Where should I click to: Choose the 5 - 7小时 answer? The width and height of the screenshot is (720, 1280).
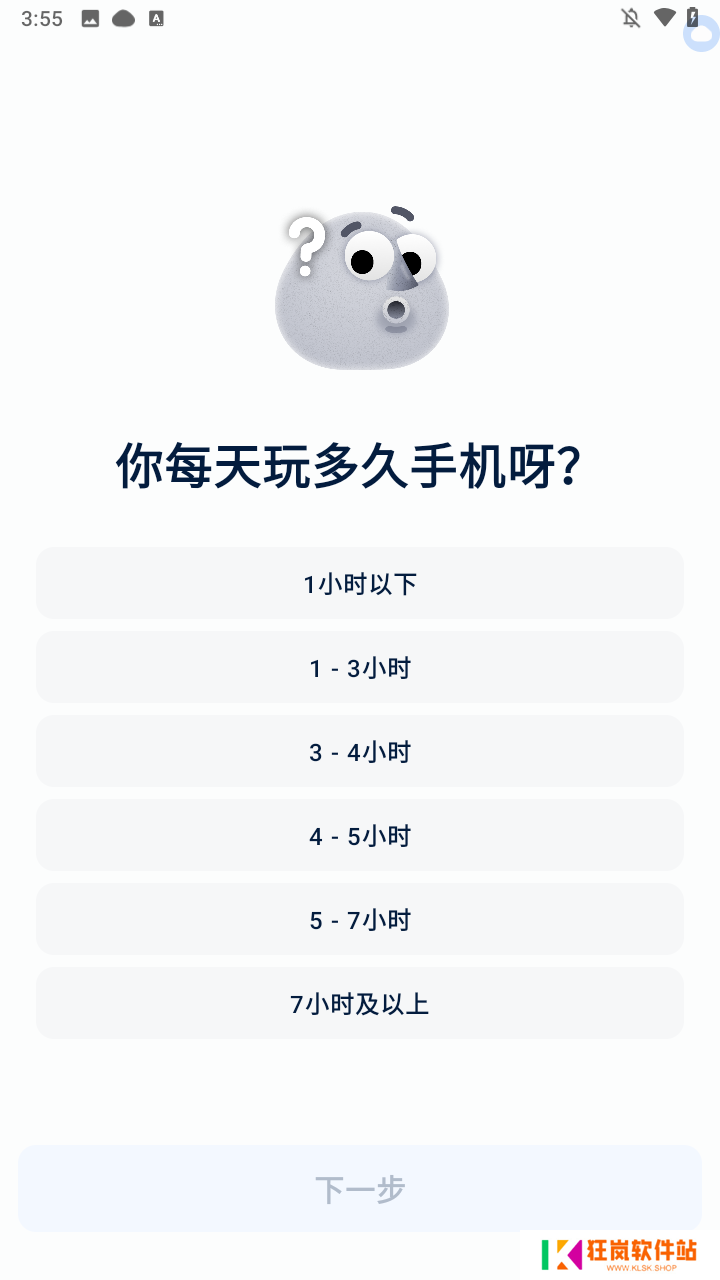pyautogui.click(x=360, y=919)
